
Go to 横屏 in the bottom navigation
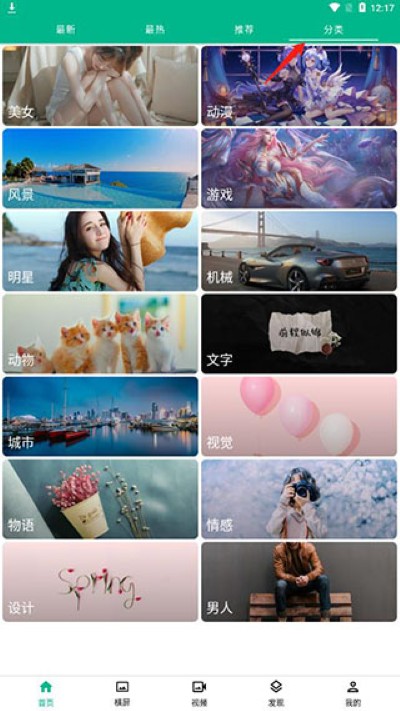click(x=122, y=693)
